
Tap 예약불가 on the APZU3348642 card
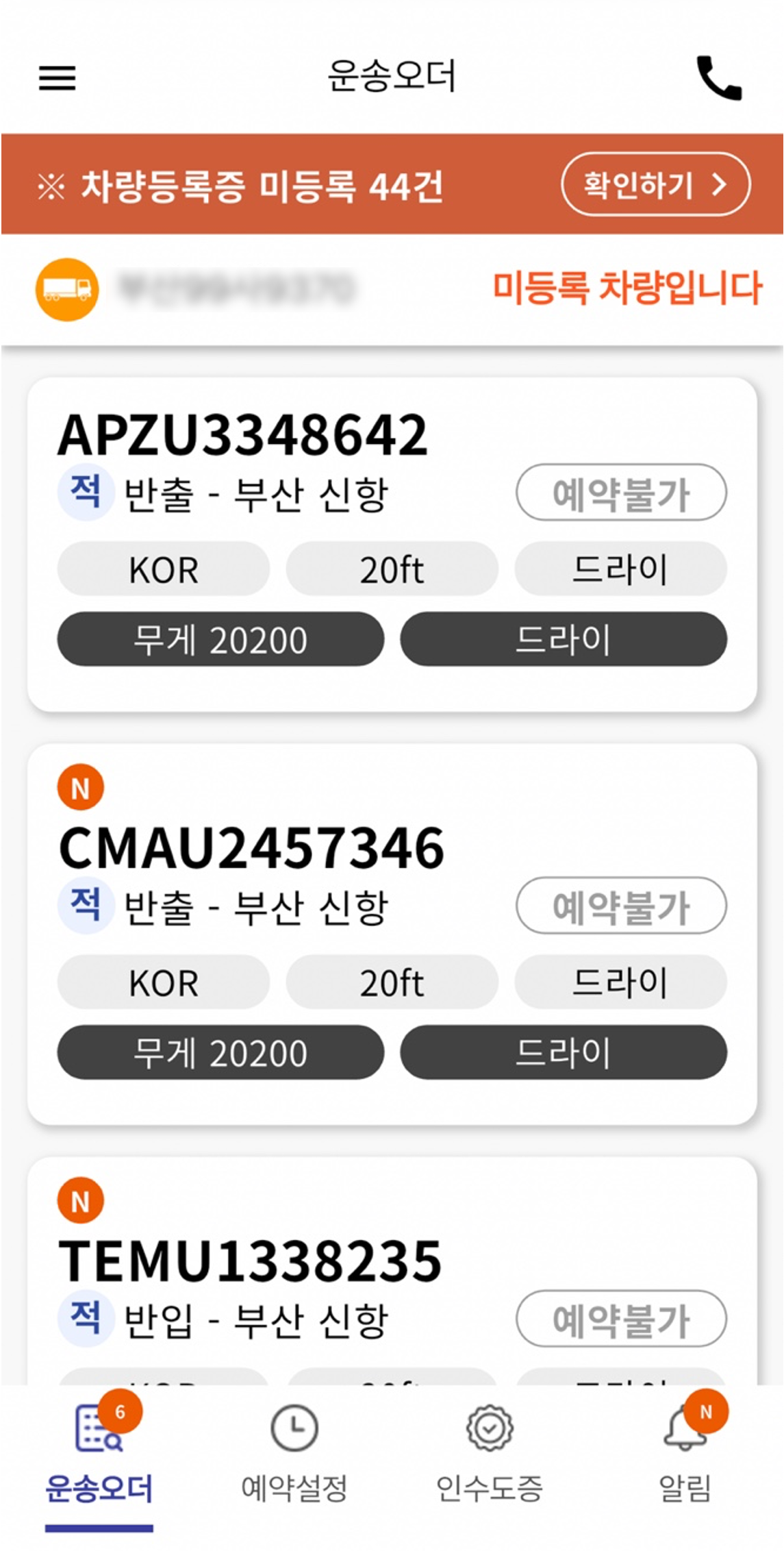click(x=621, y=493)
